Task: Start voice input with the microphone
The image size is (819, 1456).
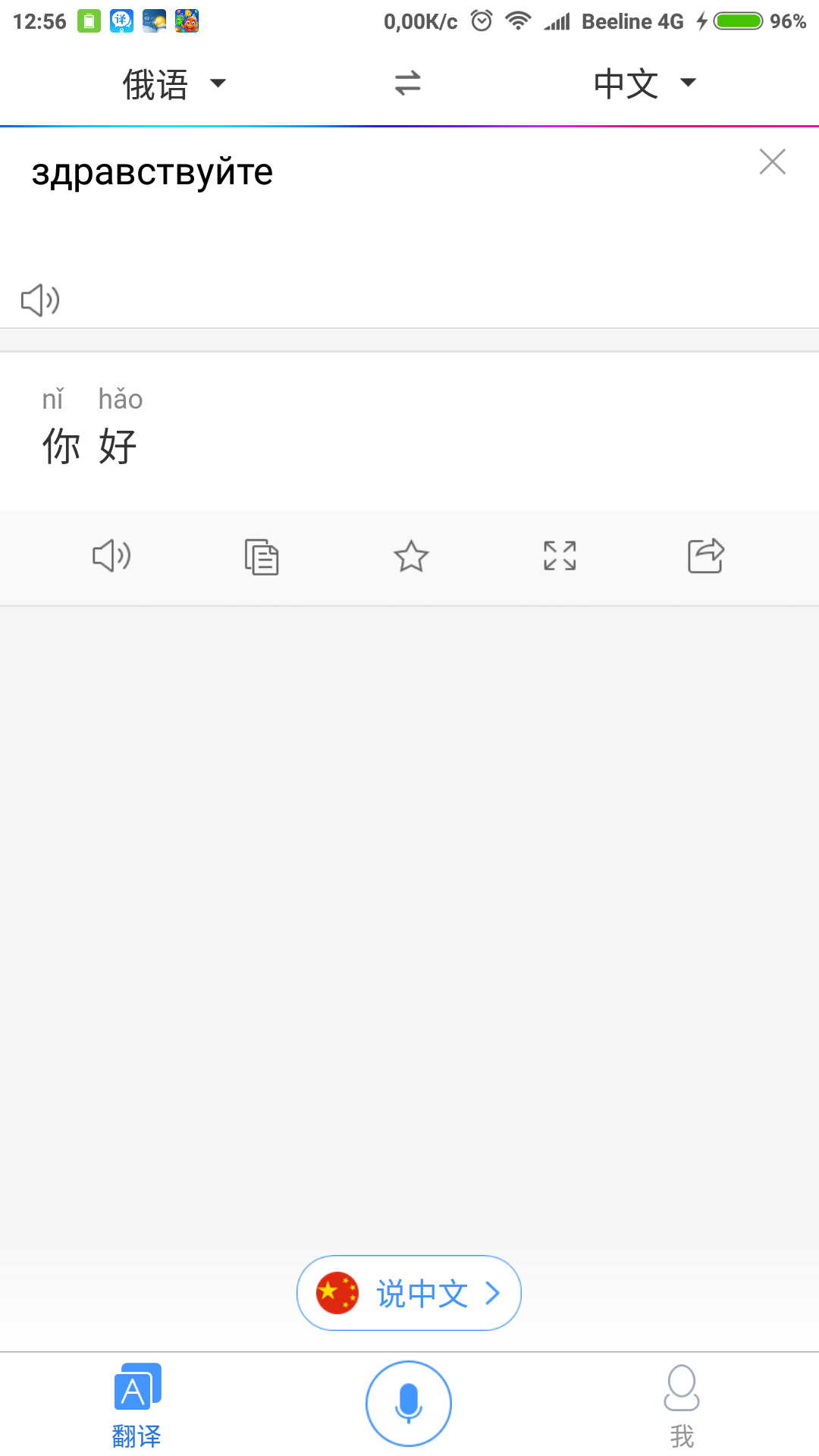Action: (409, 1404)
